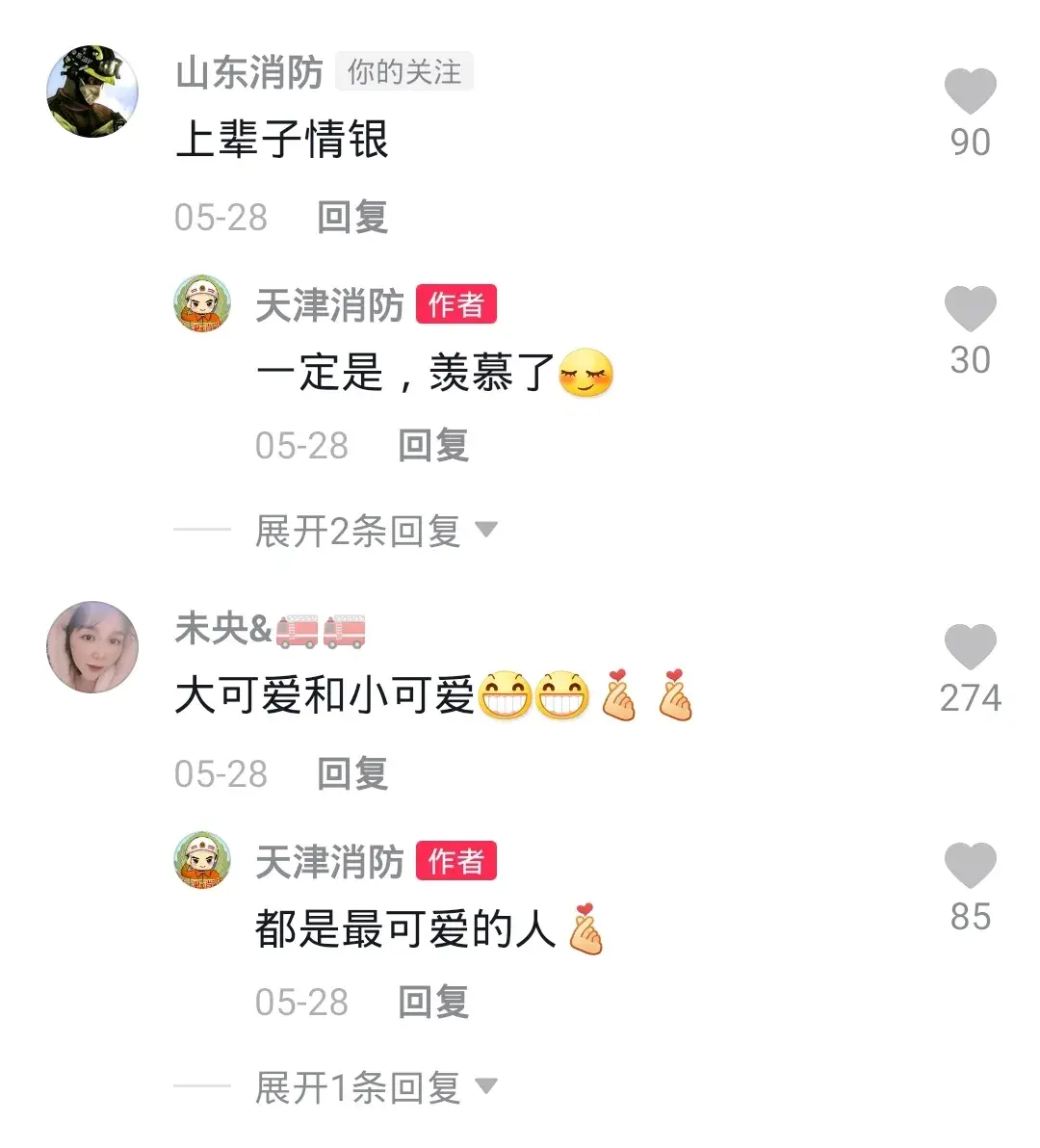Like 山东消防's comment 上辈子情银

[970, 92]
